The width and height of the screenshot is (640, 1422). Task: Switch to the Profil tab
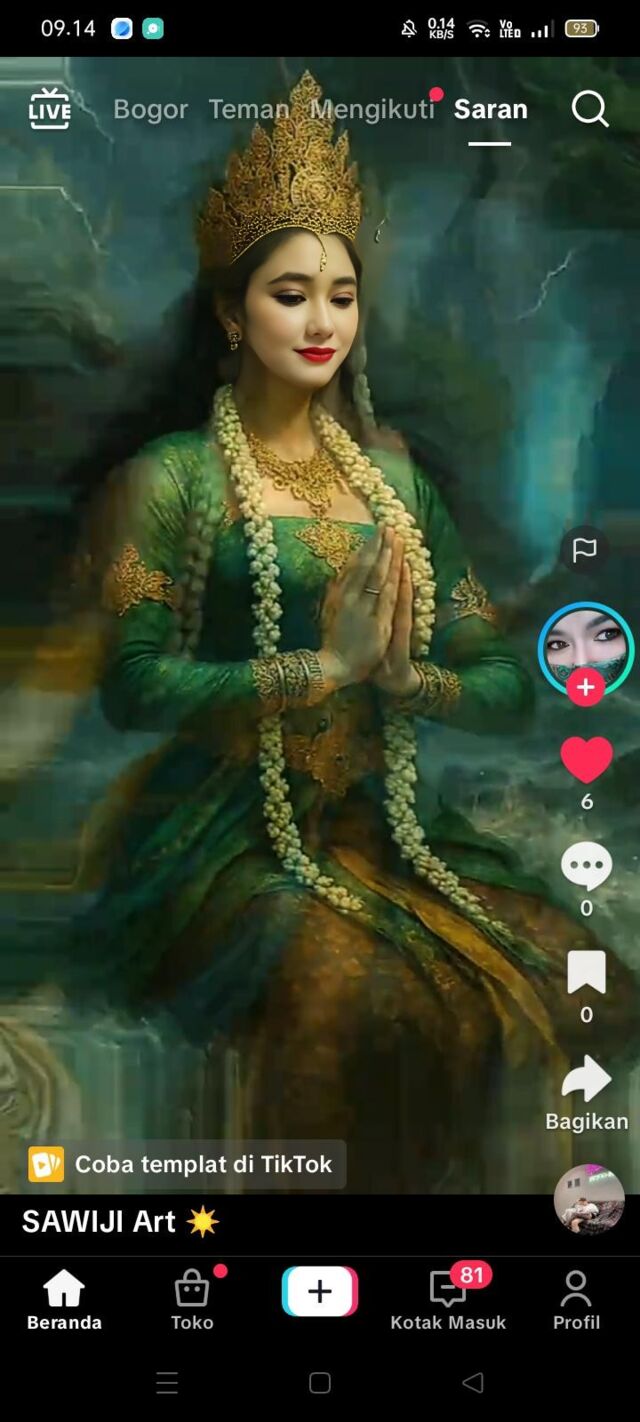pos(576,1300)
